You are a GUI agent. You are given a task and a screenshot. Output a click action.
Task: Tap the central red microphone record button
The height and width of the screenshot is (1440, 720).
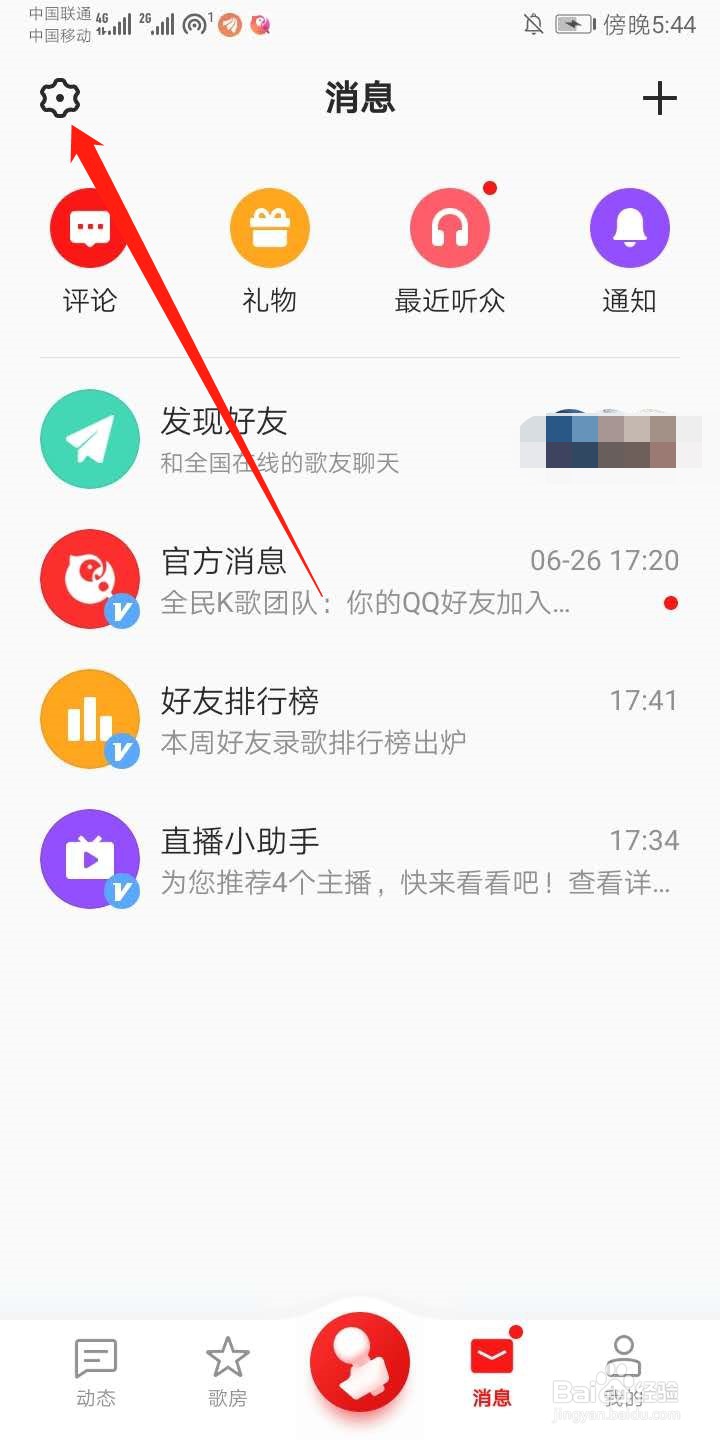(x=360, y=1360)
